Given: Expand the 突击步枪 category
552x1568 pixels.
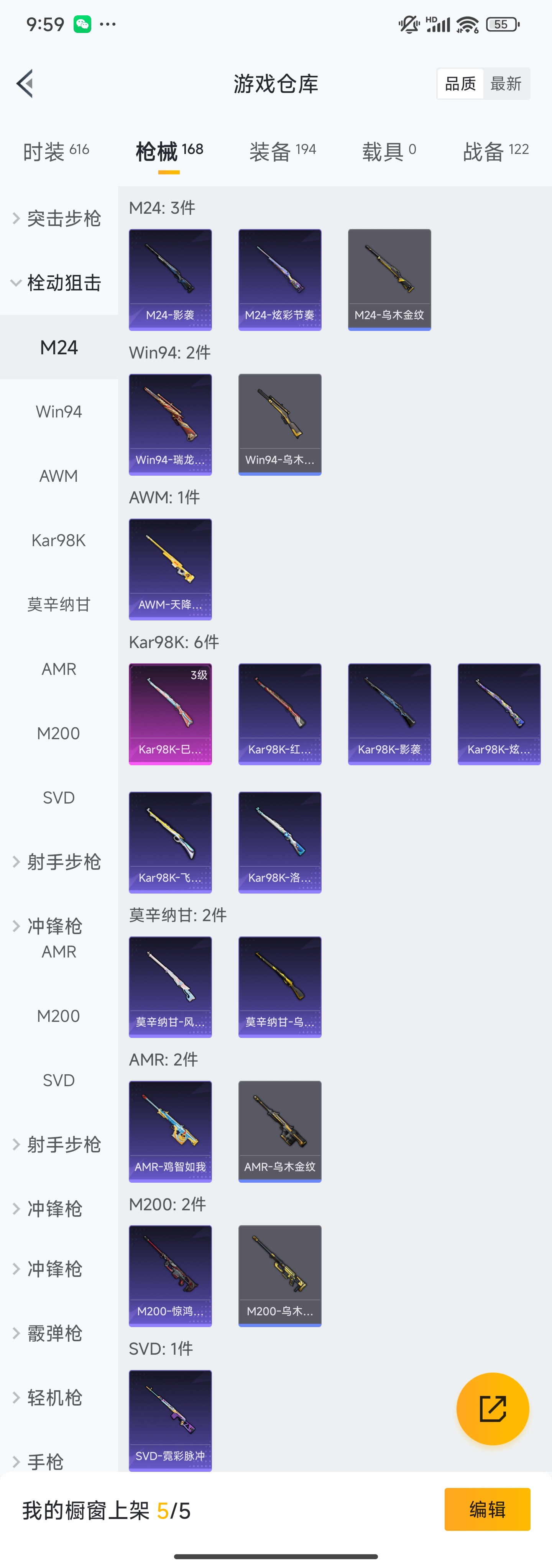Looking at the screenshot, I should click(59, 219).
